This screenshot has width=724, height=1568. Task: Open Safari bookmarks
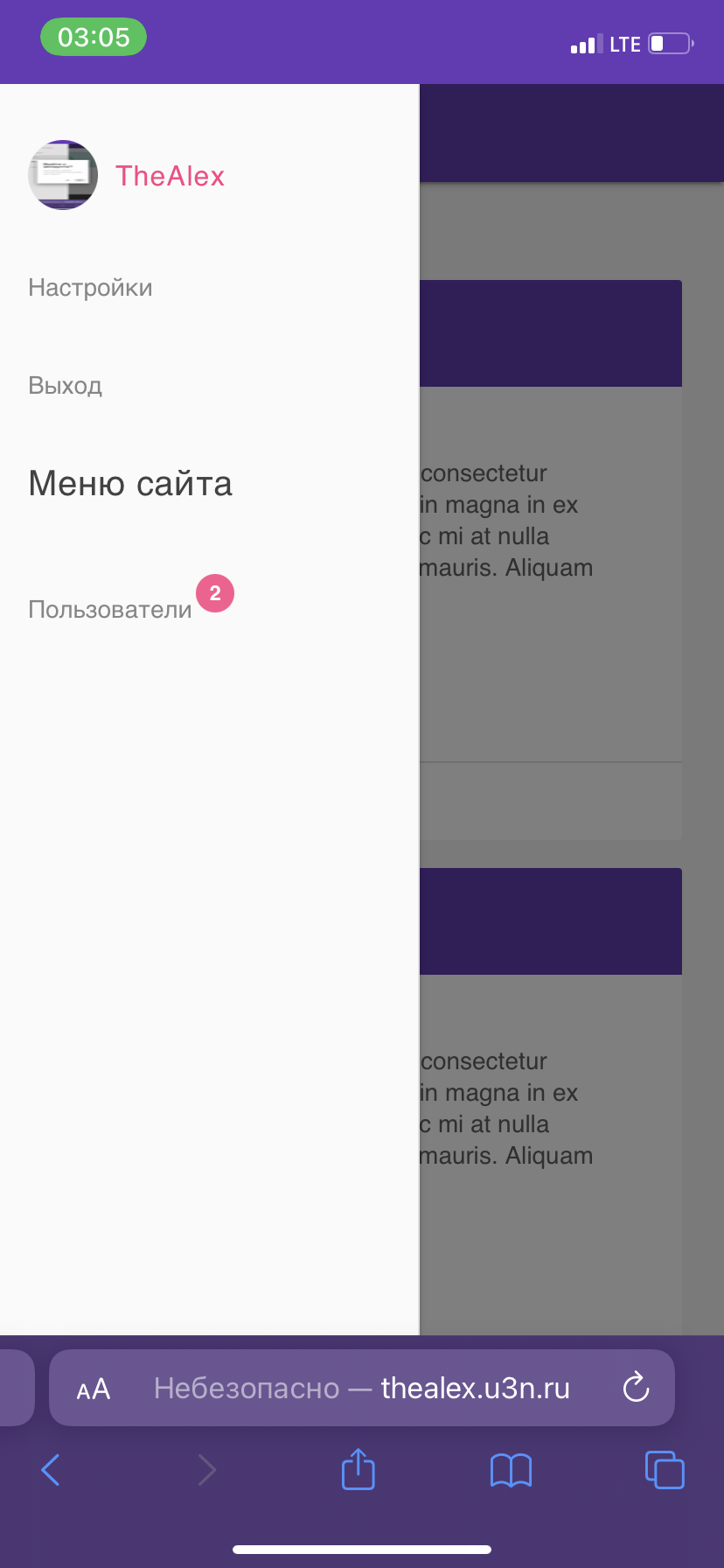click(512, 1470)
